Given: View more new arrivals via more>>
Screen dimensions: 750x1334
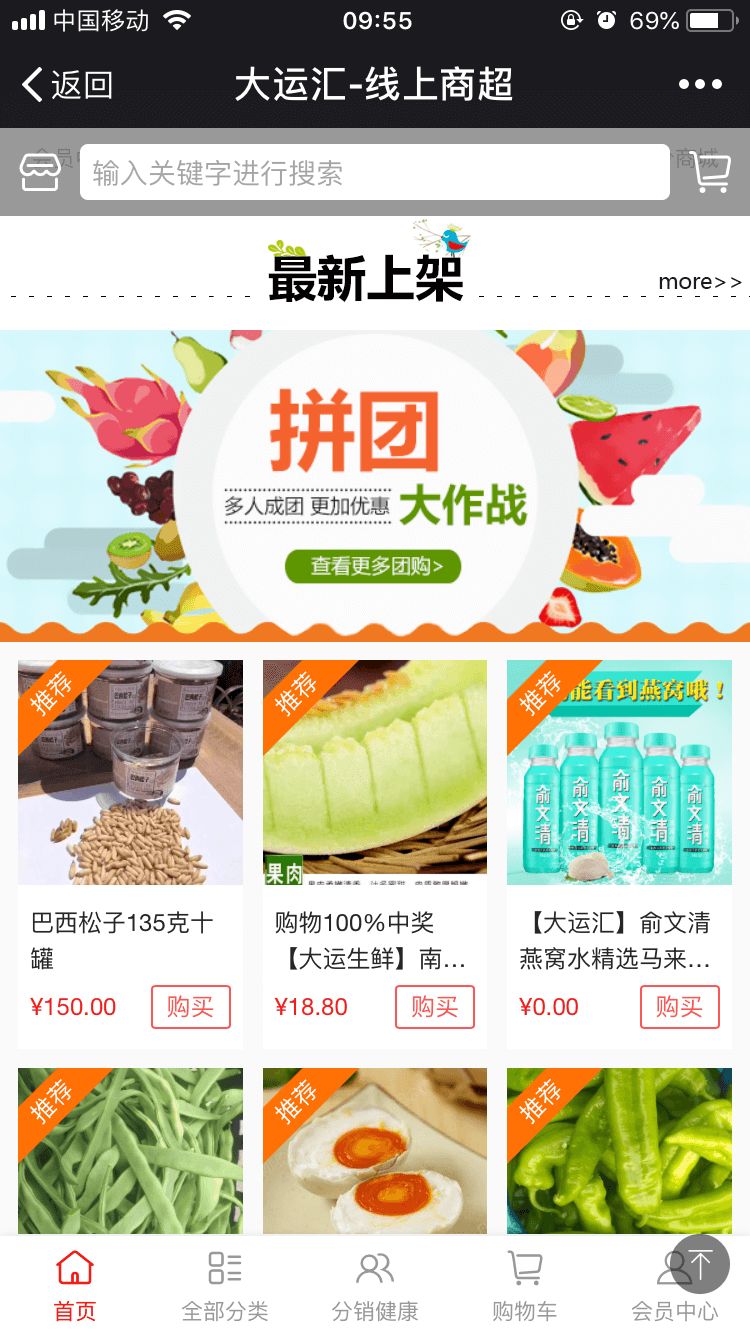Looking at the screenshot, I should [699, 282].
